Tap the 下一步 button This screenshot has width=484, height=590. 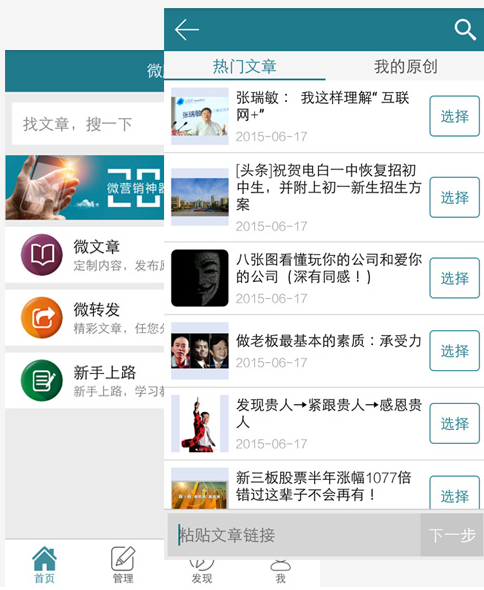click(x=452, y=535)
